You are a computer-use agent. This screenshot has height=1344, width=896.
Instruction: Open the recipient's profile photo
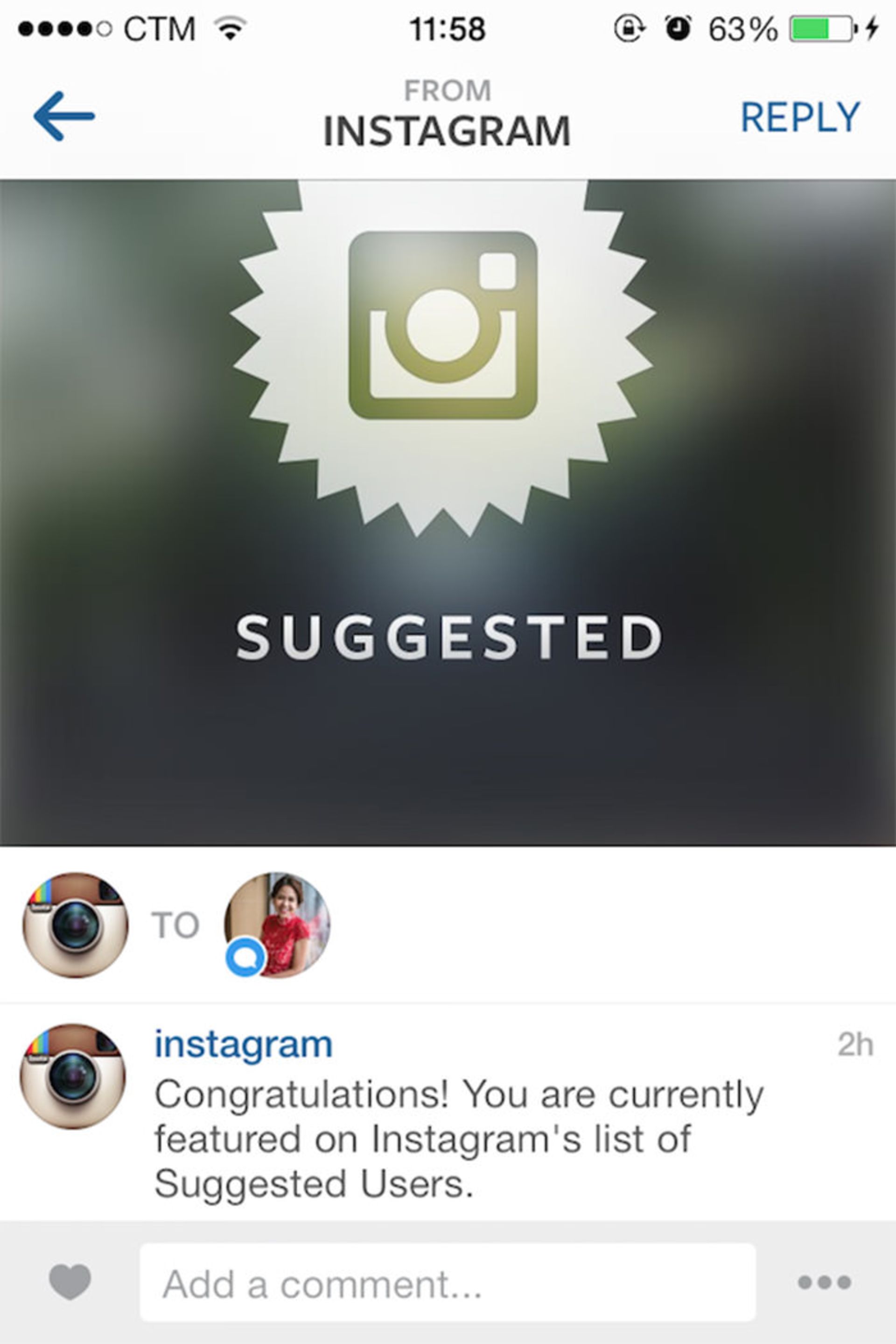click(277, 924)
